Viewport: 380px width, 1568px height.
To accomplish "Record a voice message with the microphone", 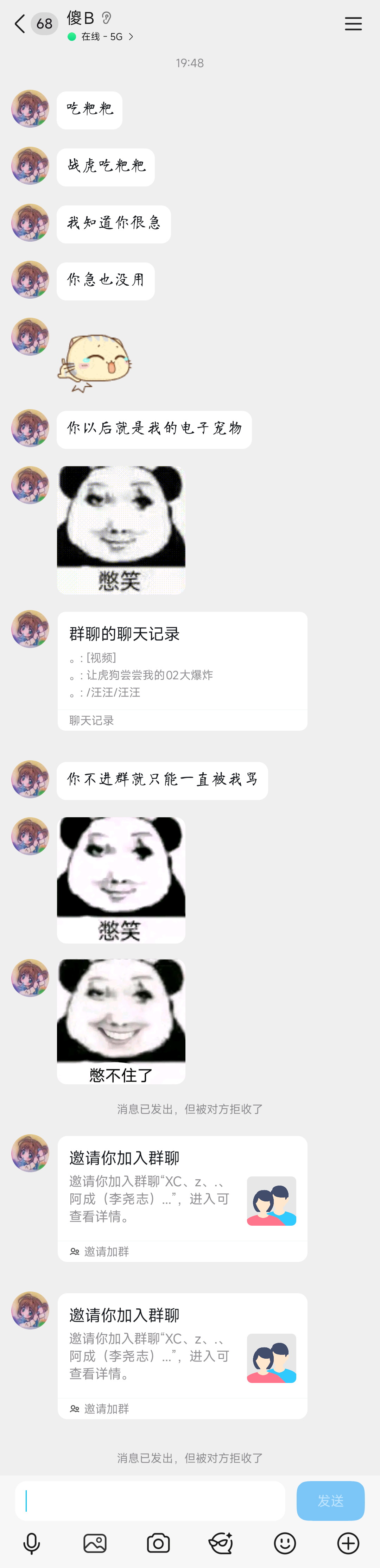I will [x=32, y=1543].
